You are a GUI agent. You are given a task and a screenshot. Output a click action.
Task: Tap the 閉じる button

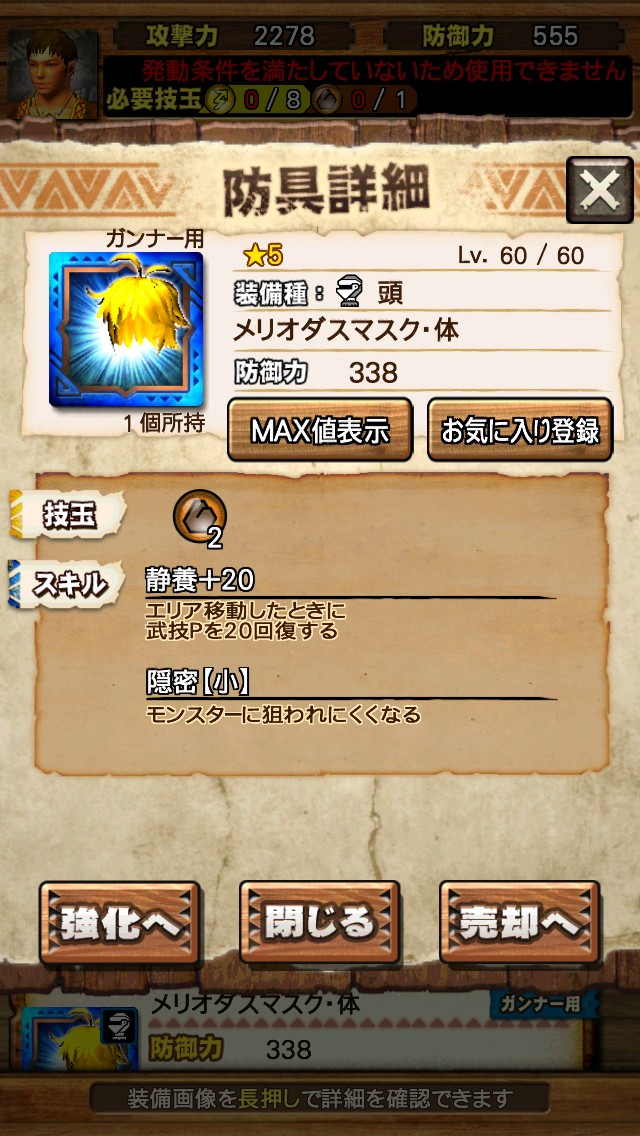coord(320,922)
